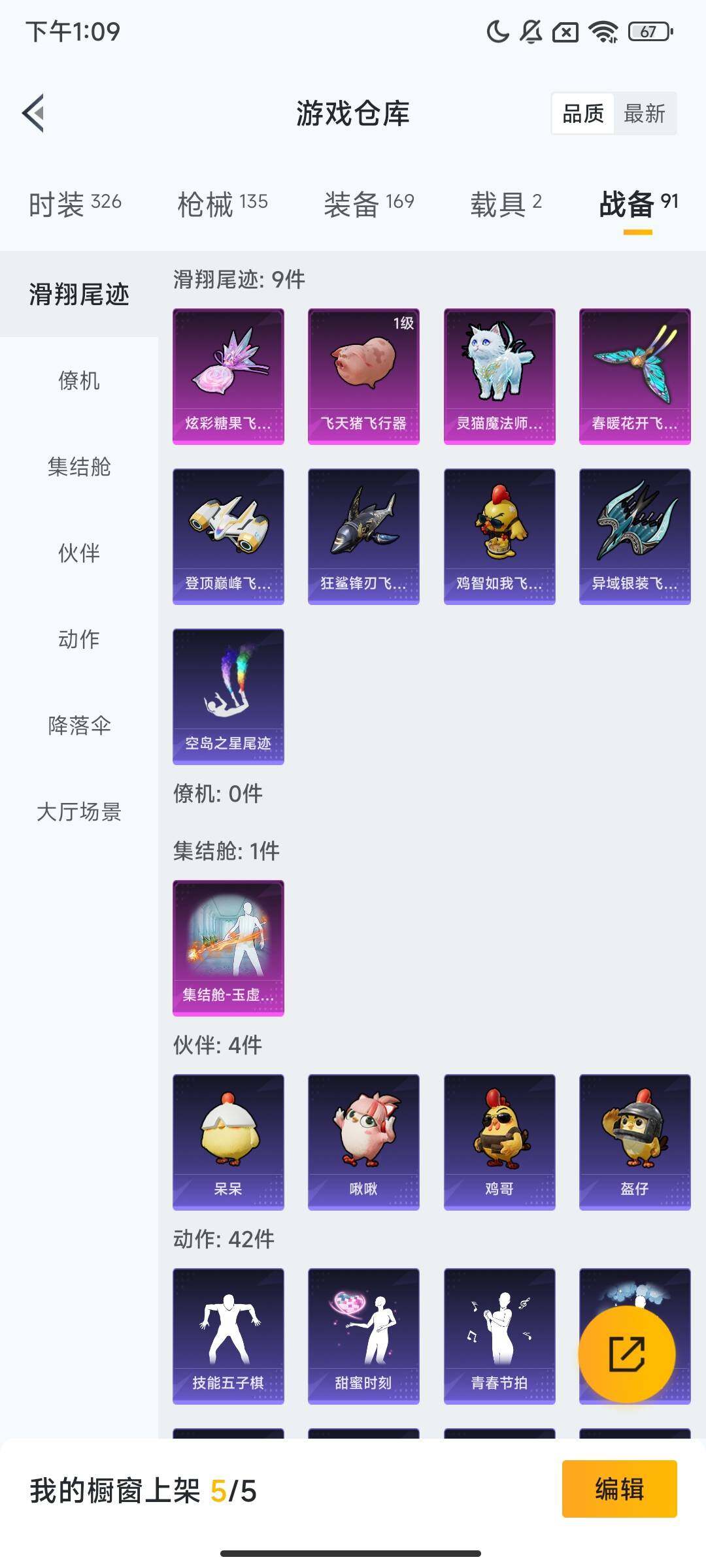Open the 炫彩糖果 glider trail item

tap(228, 376)
